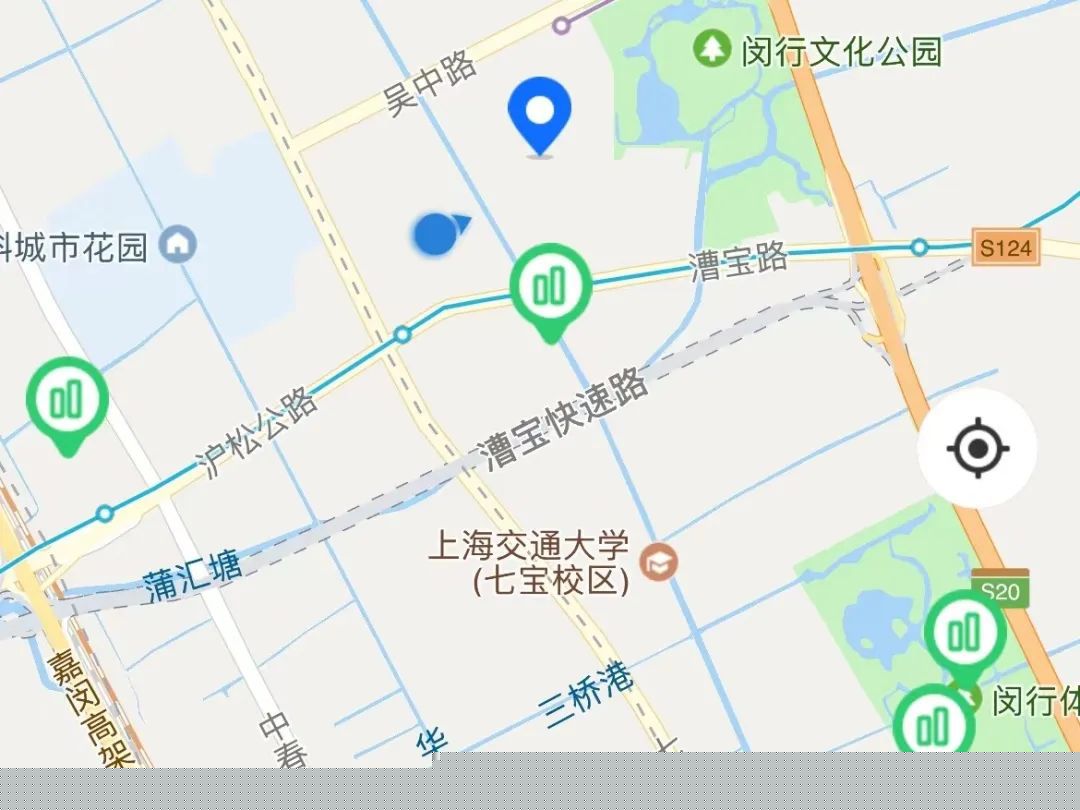The width and height of the screenshot is (1080, 810).
Task: Select the green station marker on 漕宝路
Action: pos(550,287)
